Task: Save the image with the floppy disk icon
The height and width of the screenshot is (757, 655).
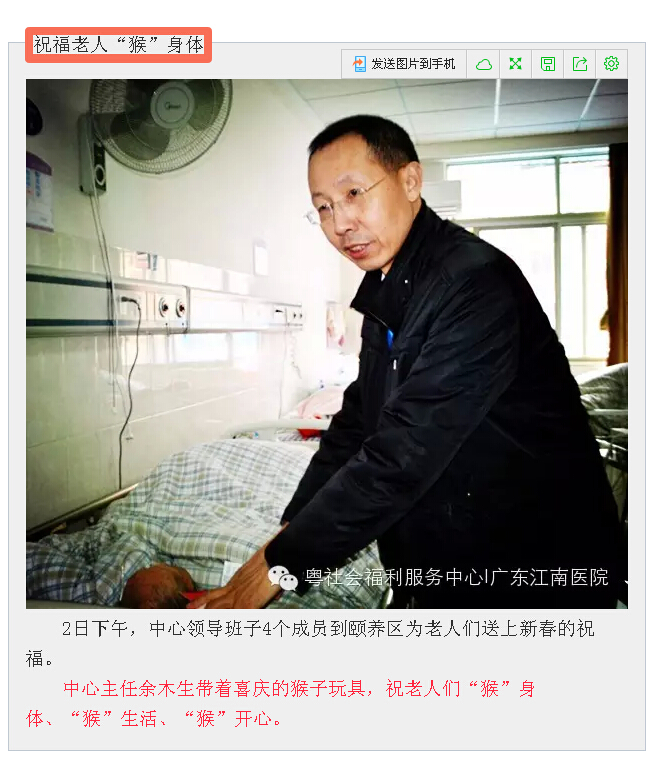Action: click(x=548, y=64)
